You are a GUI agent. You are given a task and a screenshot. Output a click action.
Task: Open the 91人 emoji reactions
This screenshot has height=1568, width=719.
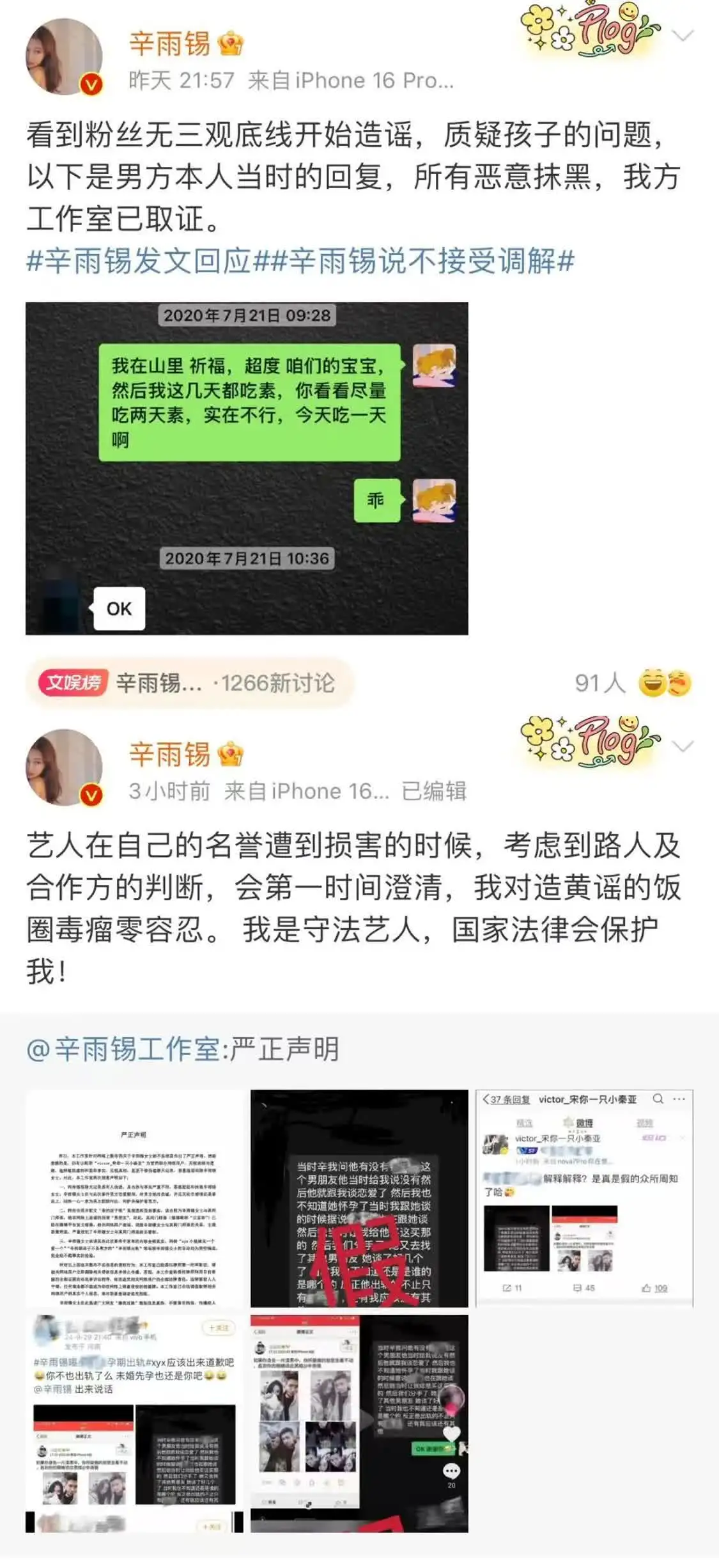[633, 683]
